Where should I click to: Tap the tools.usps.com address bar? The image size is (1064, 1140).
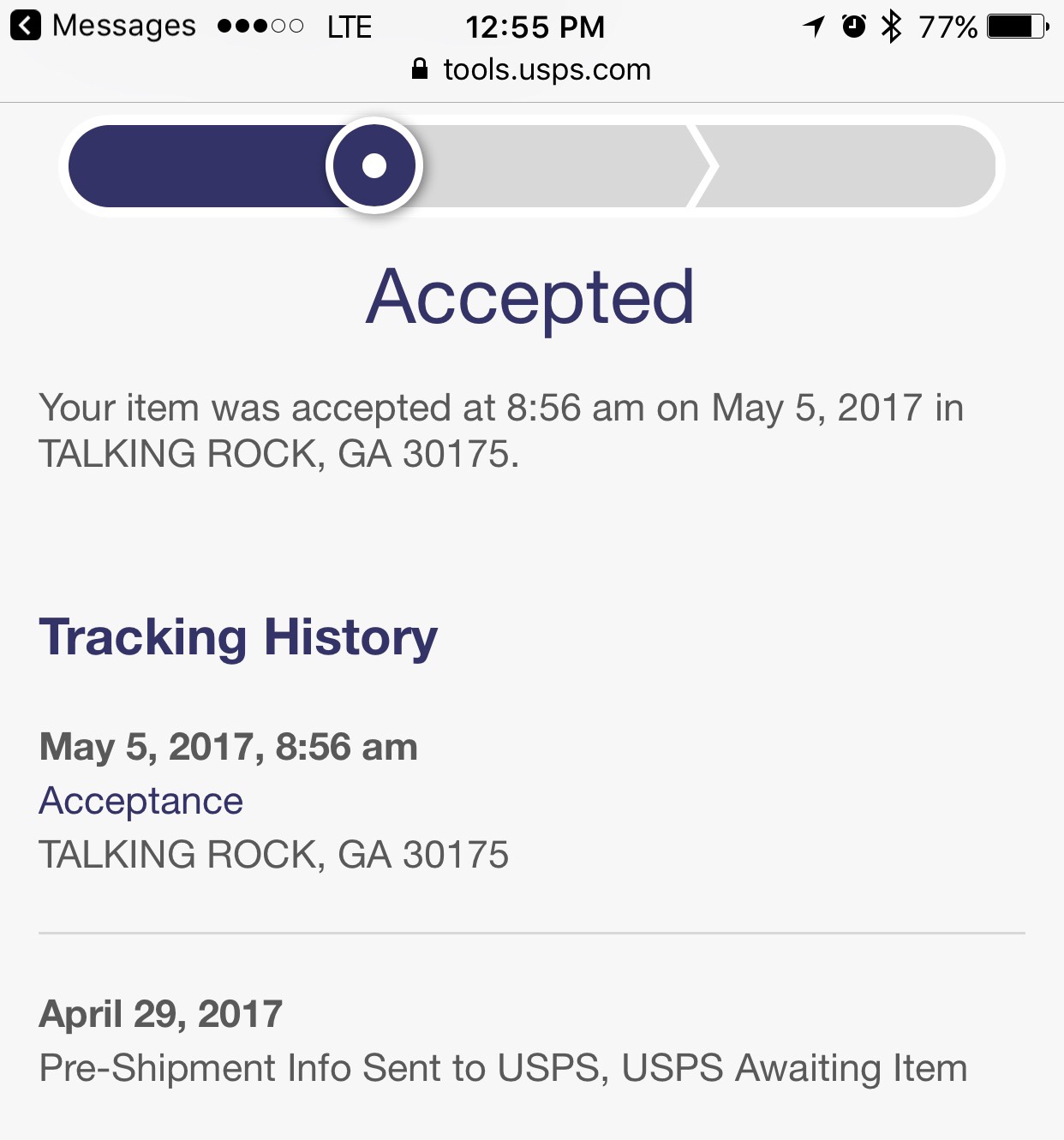[532, 70]
